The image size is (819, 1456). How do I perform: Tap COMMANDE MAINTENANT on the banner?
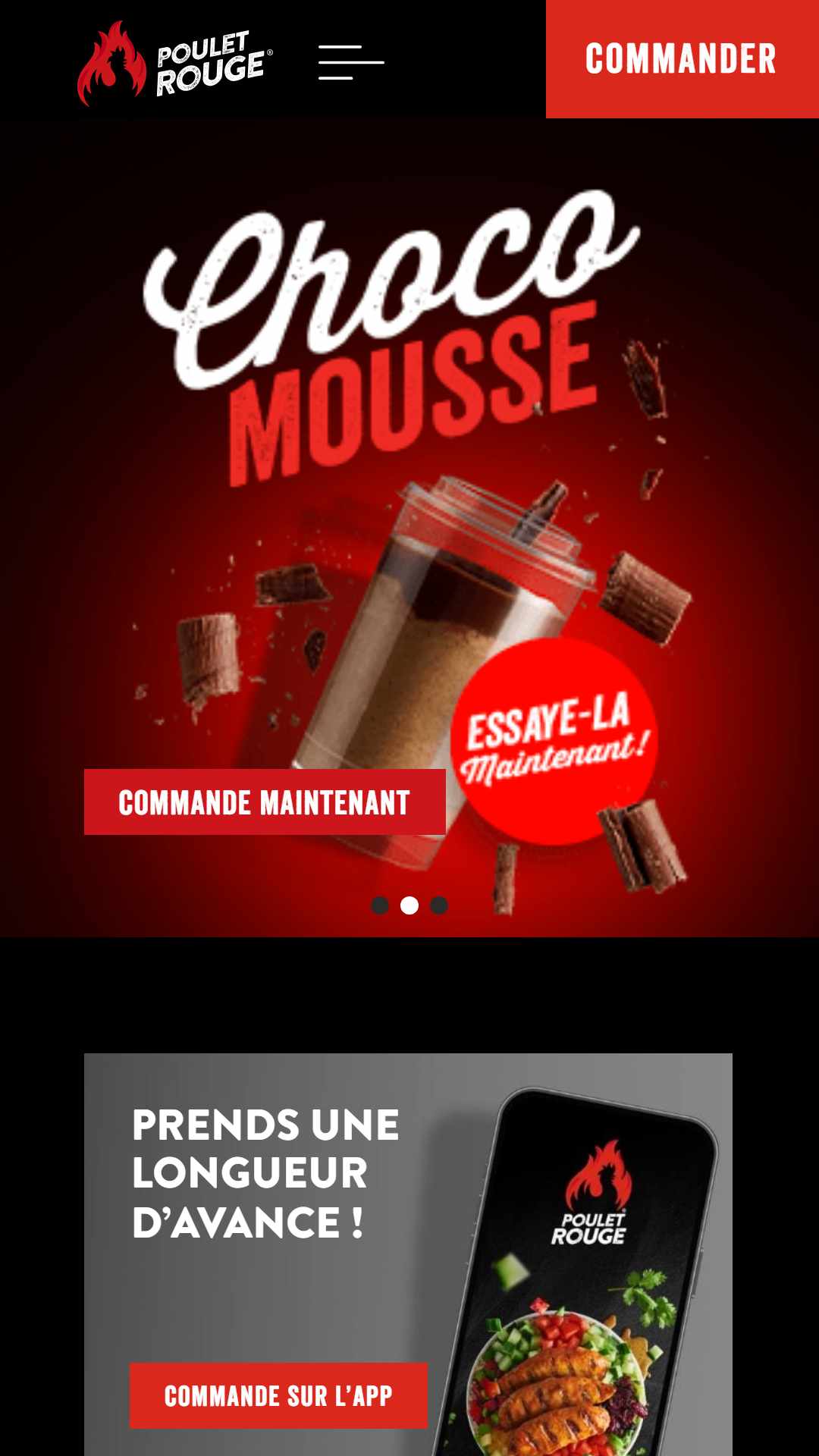(x=265, y=802)
